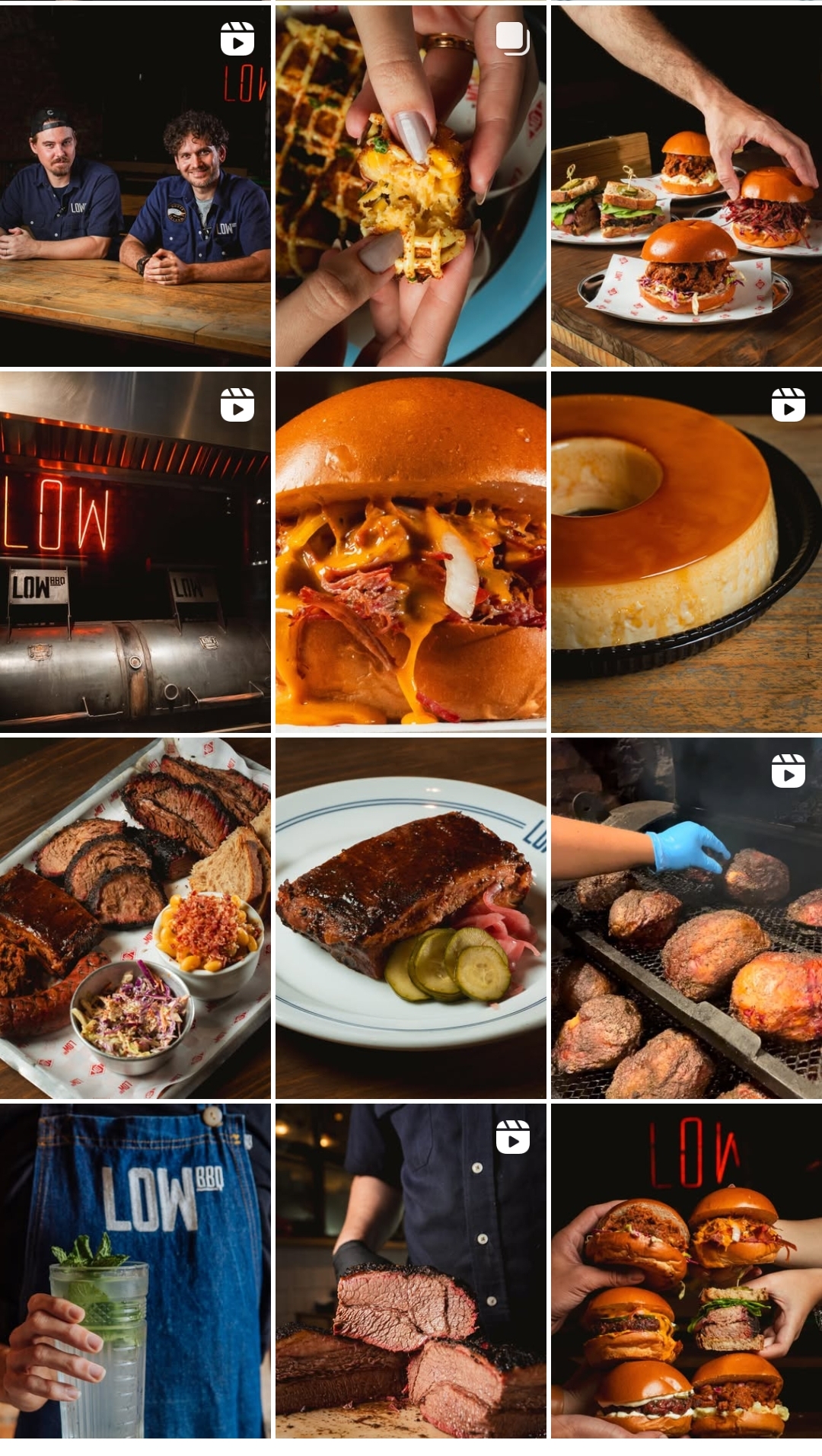Image resolution: width=822 pixels, height=1456 pixels.
Task: Open the LOW BBQ denim apron drink post
Action: click(135, 1271)
